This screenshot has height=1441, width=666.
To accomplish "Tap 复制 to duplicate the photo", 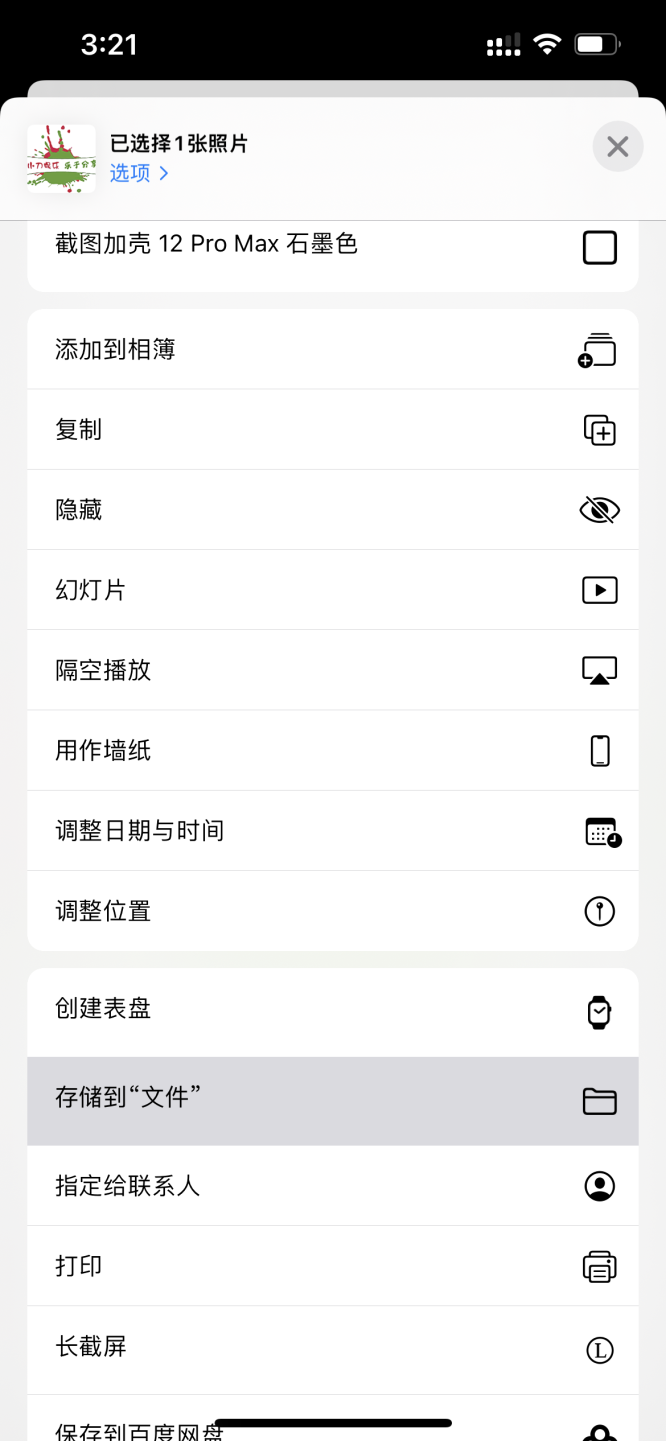I will [332, 430].
